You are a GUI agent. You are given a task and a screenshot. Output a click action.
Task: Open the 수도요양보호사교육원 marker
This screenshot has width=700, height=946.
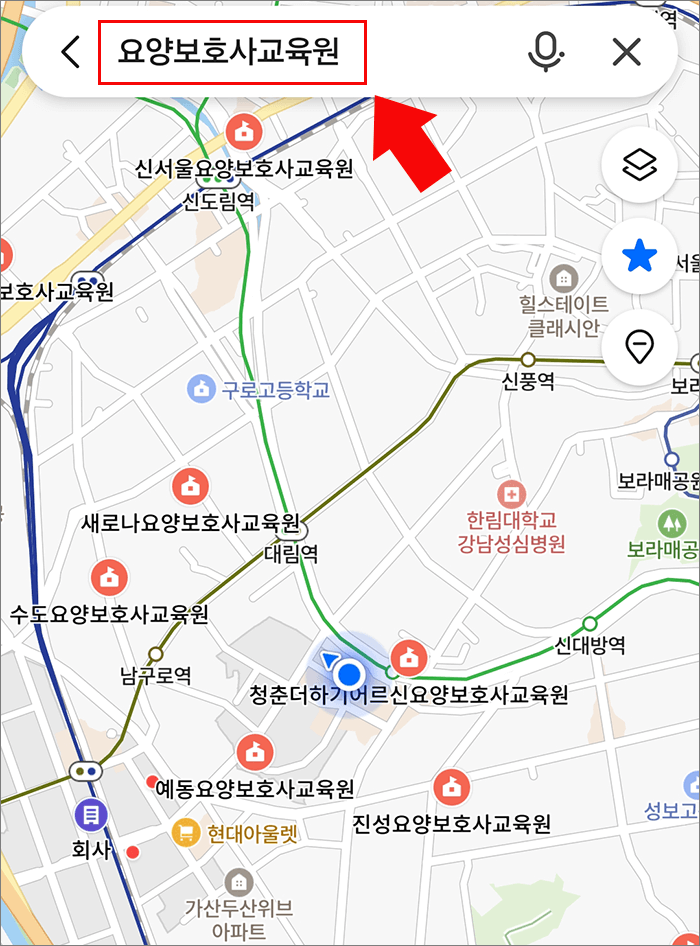(x=109, y=577)
